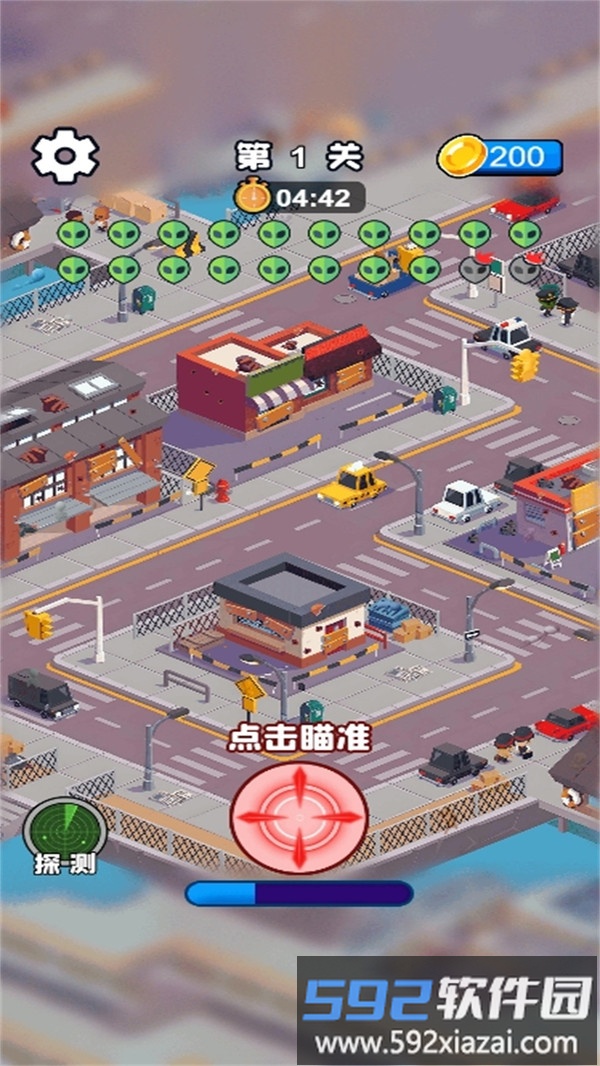Screen dimensions: 600x1066
Task: Tap the red crosshair aim button
Action: tap(299, 815)
